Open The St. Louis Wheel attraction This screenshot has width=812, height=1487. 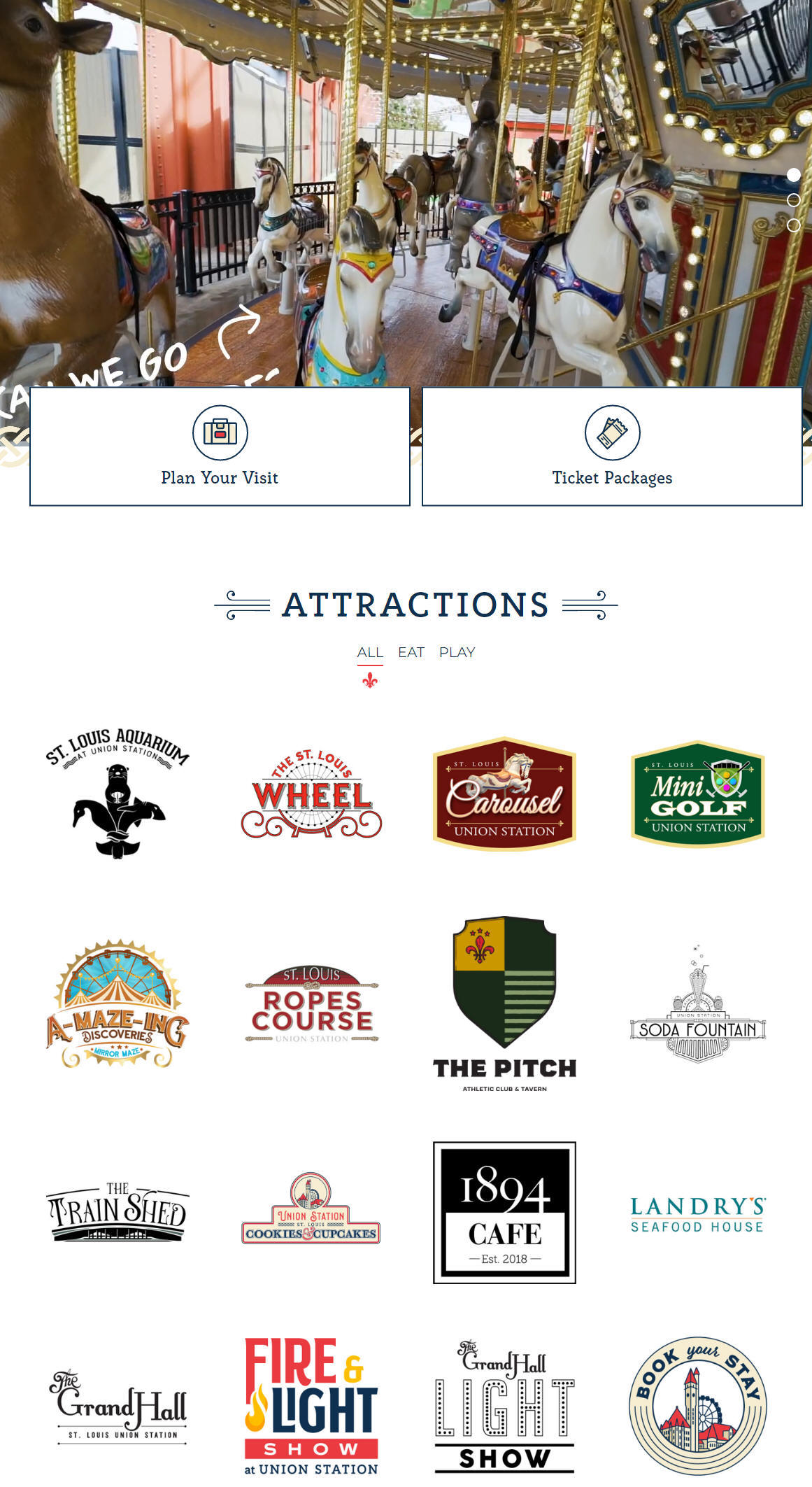click(x=311, y=793)
